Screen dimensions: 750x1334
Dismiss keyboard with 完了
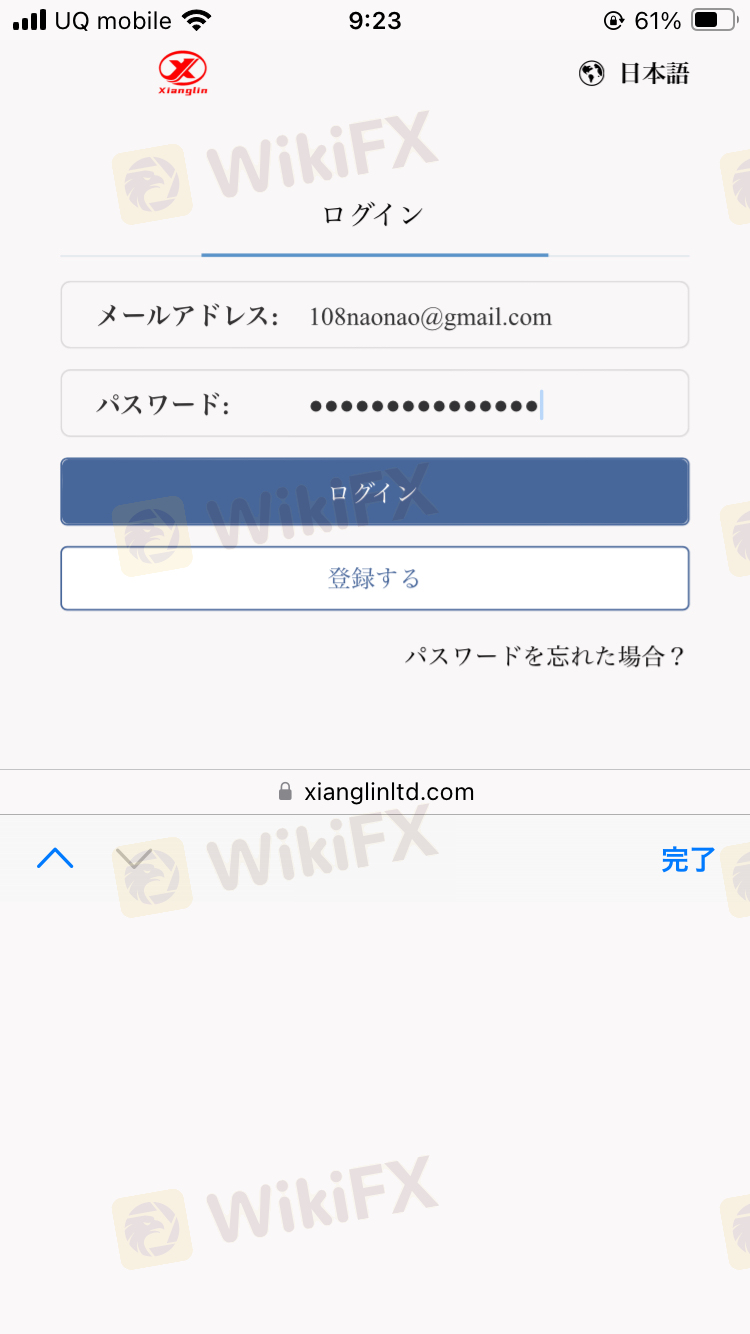tap(688, 859)
